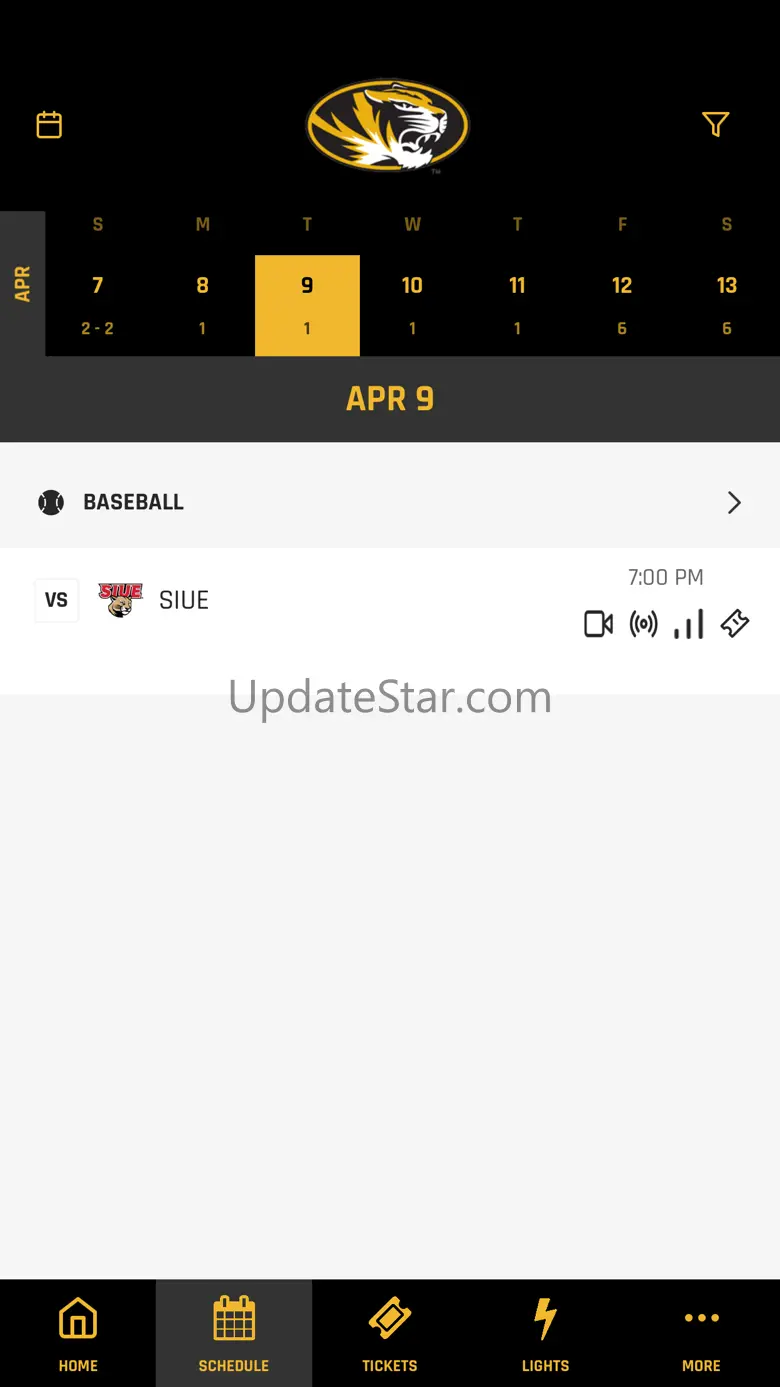
Task: Tap the ticket icon for SIUE game
Action: pos(735,624)
